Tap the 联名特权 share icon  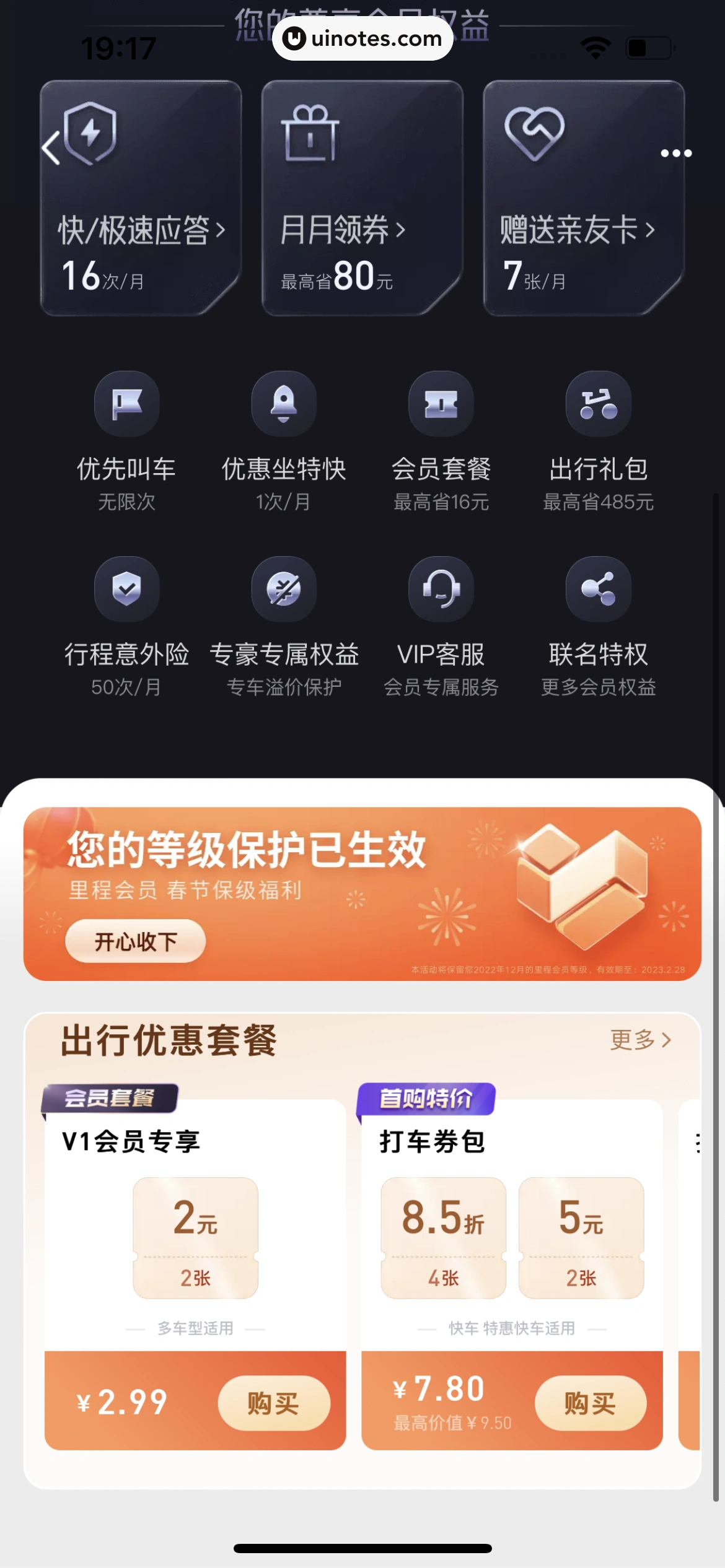pos(599,589)
